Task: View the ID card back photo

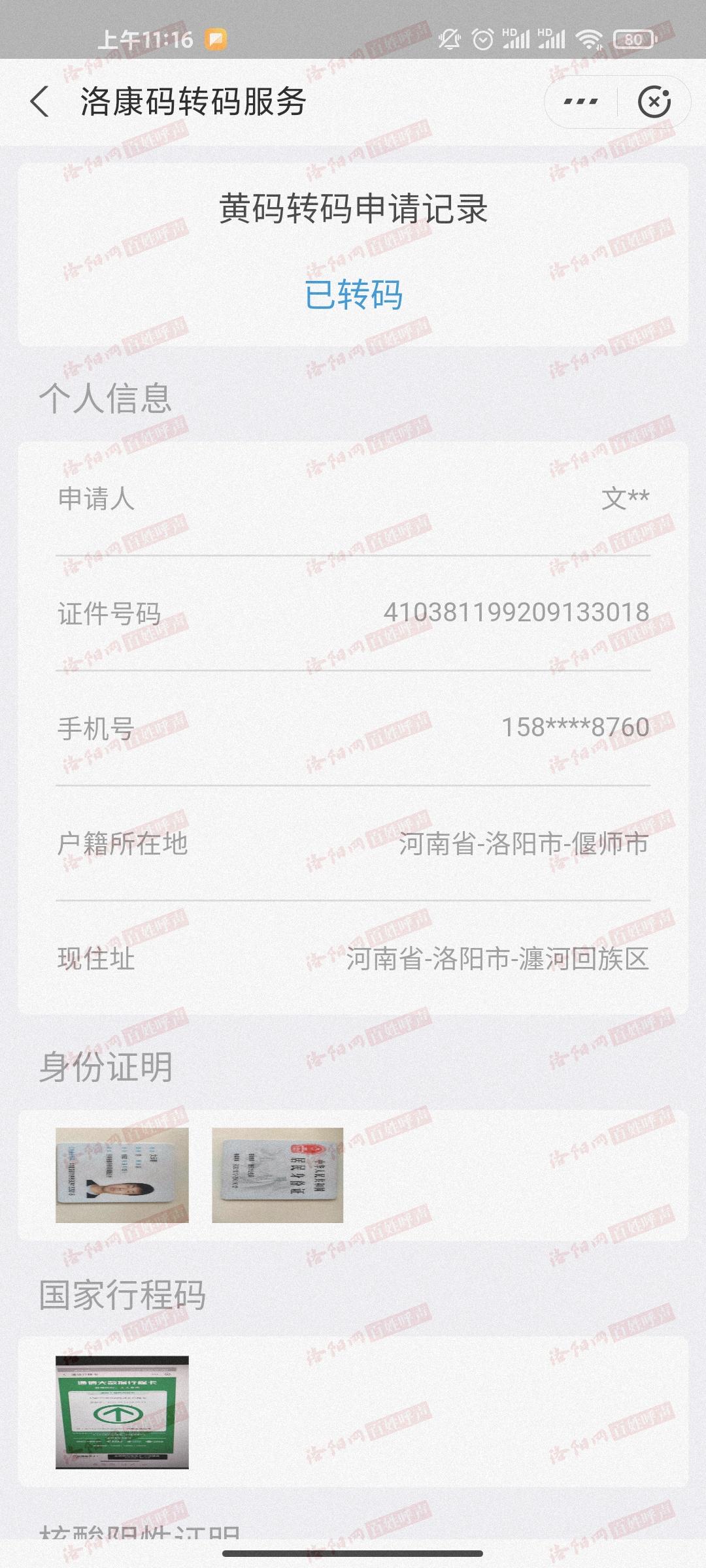Action: (x=277, y=1175)
